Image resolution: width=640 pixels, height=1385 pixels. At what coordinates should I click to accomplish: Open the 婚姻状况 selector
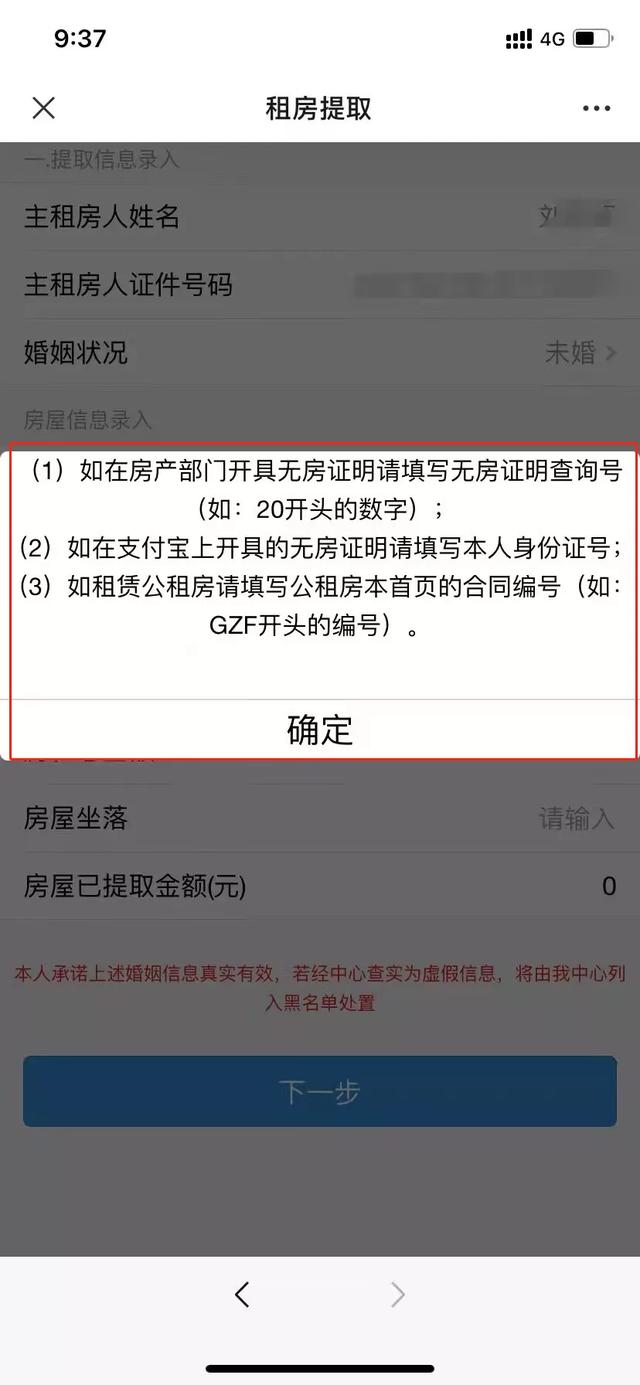[x=580, y=353]
